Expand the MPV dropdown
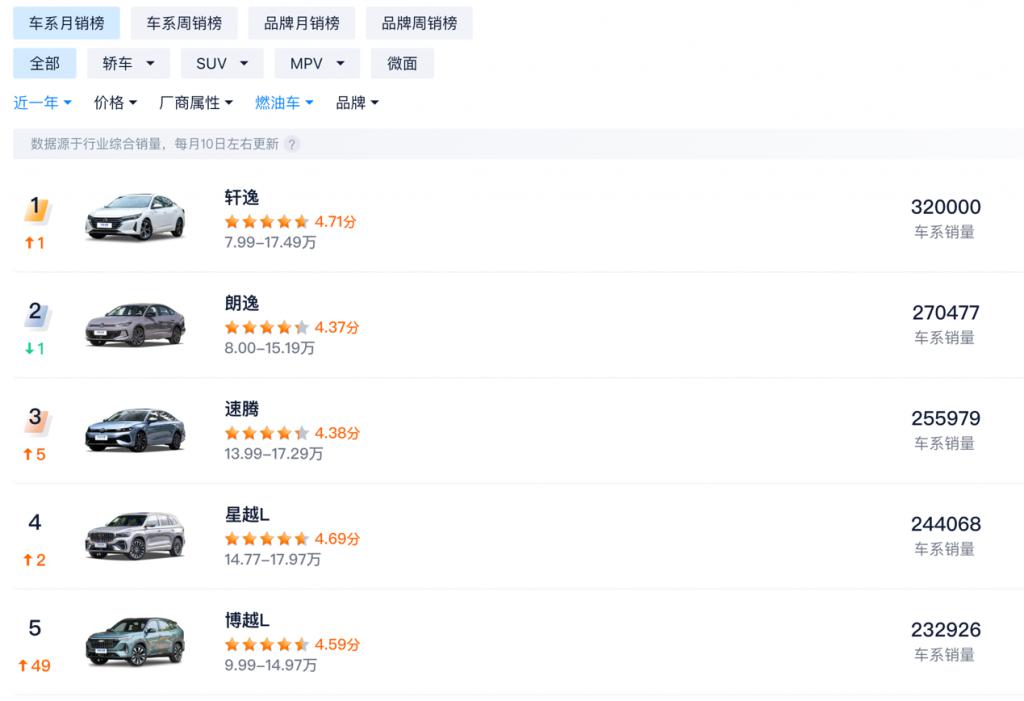Viewport: 1024px width, 701px height. (x=317, y=63)
